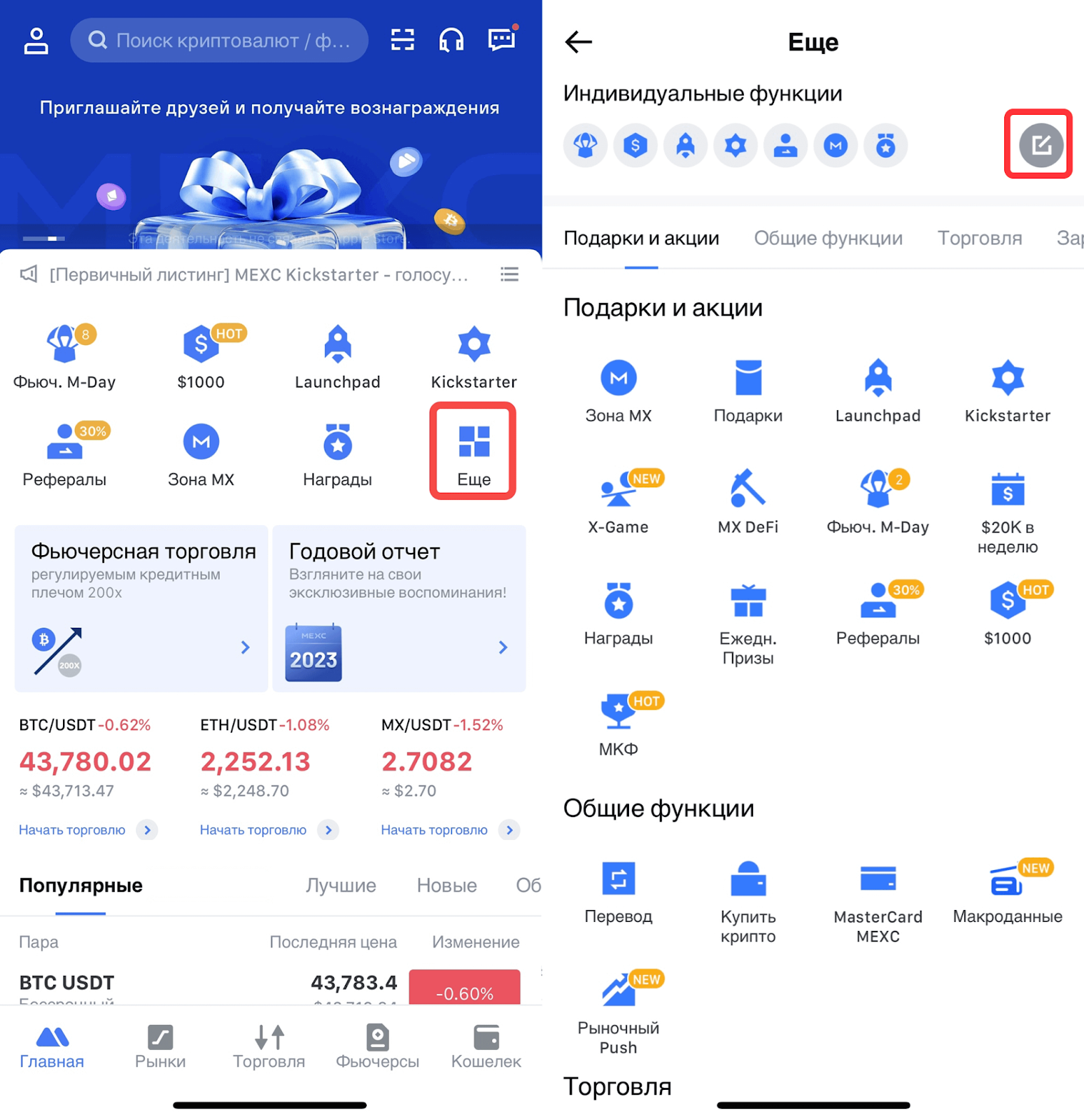The width and height of the screenshot is (1084, 1120).
Task: Open Кошелек in bottom navigation
Action: tap(486, 1046)
